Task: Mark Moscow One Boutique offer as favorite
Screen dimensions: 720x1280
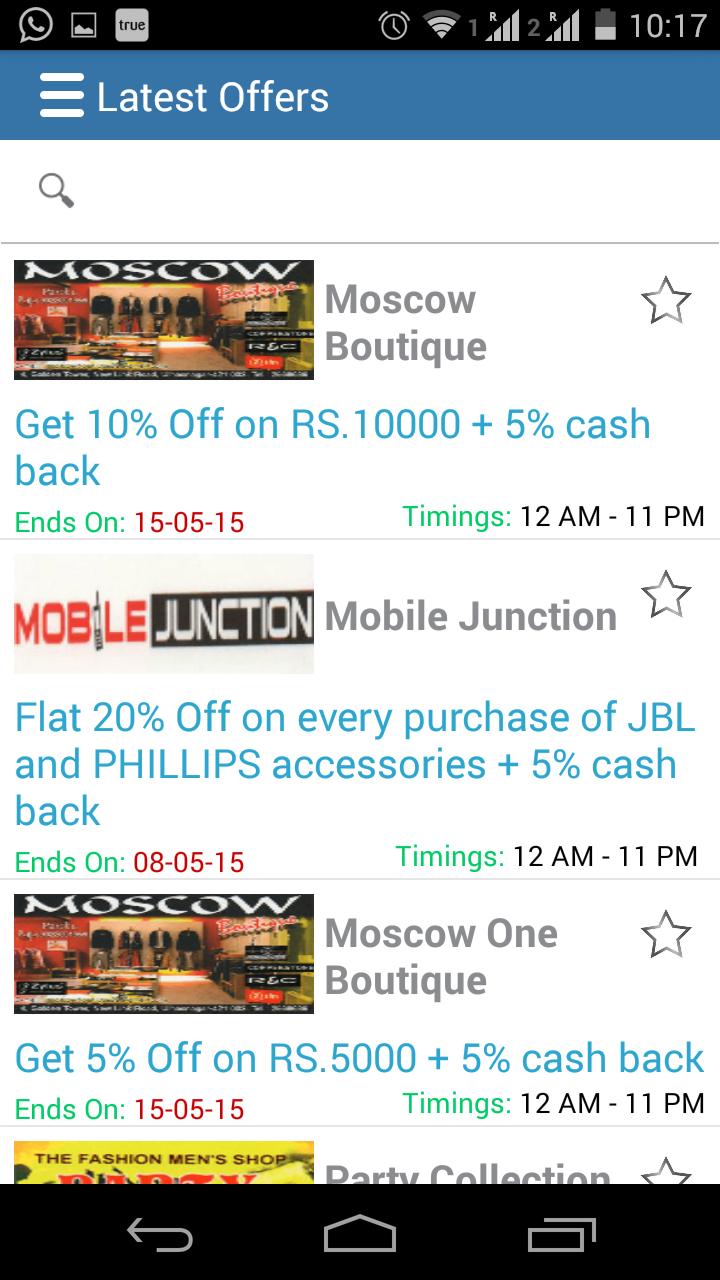Action: click(x=665, y=936)
